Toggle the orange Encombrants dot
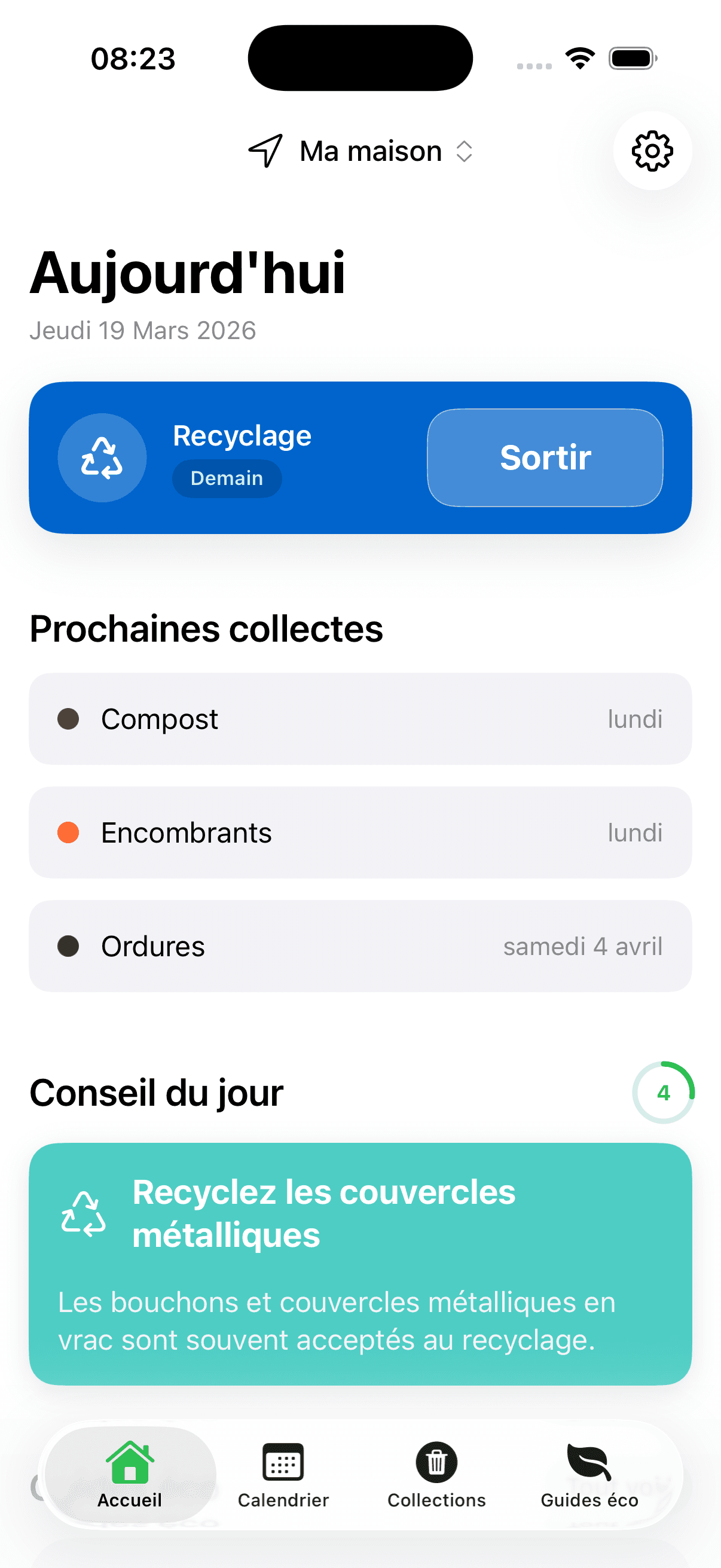The image size is (721, 1568). click(x=68, y=832)
